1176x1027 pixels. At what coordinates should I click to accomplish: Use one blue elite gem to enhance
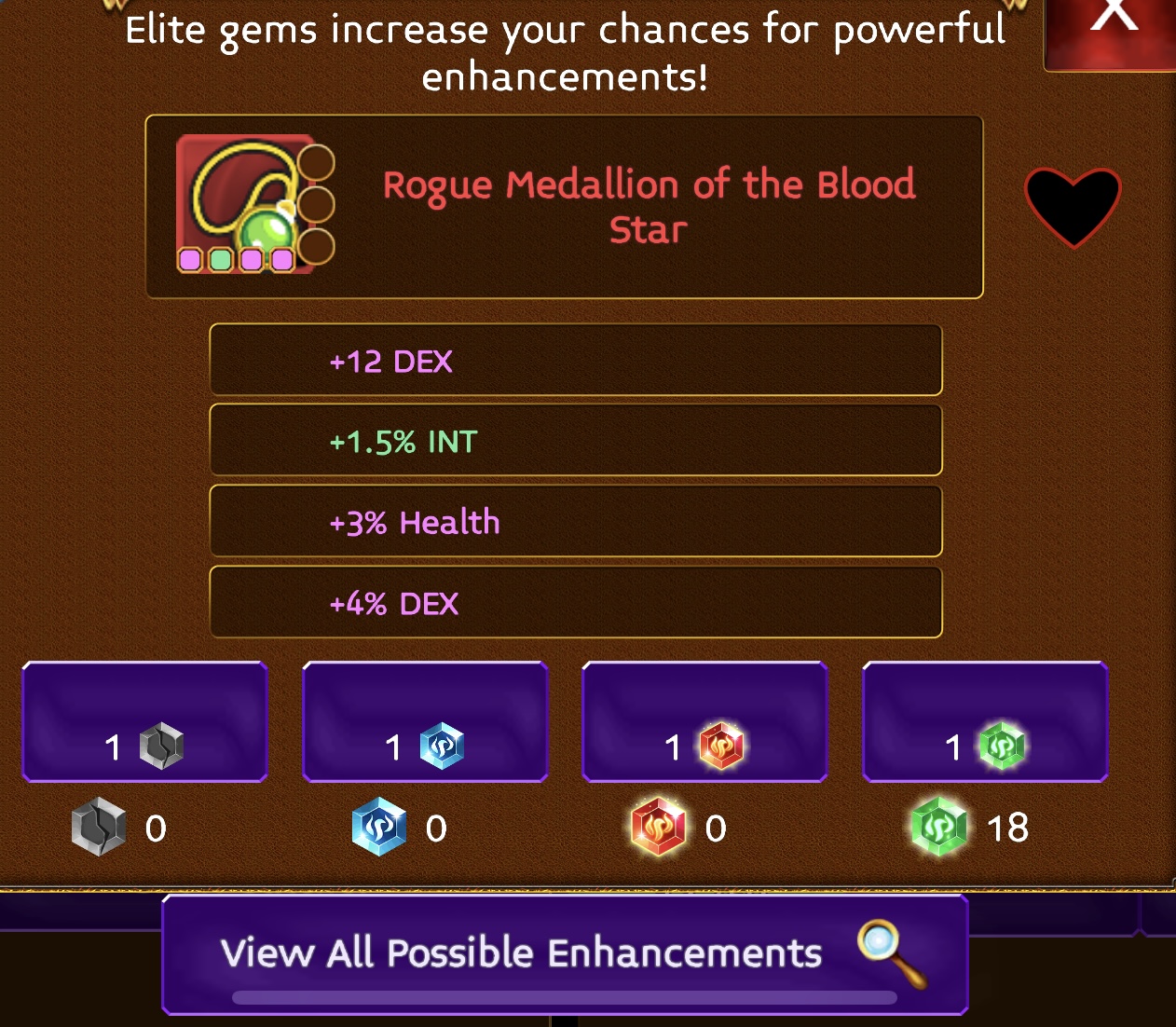pyautogui.click(x=425, y=722)
